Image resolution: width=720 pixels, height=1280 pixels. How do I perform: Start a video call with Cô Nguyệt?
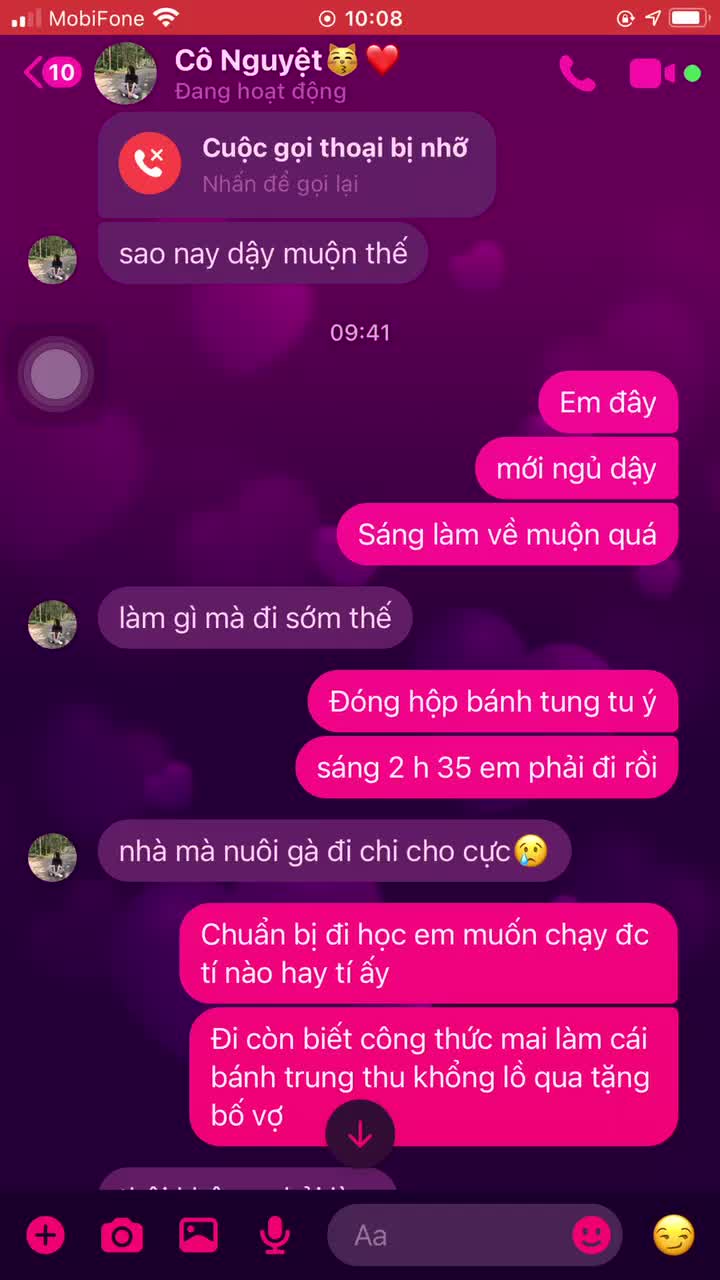pos(653,73)
